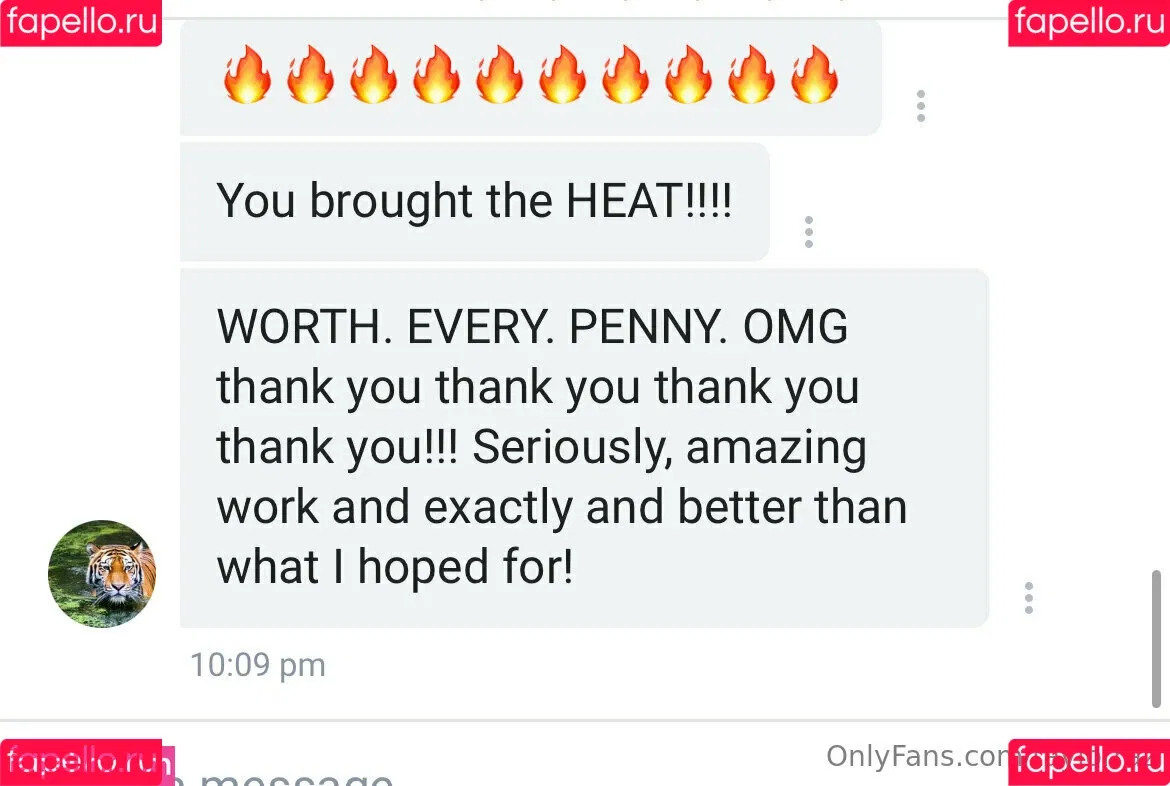Open options for 'WORTH. EVERY. PENNY.' message
Image resolution: width=1170 pixels, height=786 pixels.
[1028, 598]
